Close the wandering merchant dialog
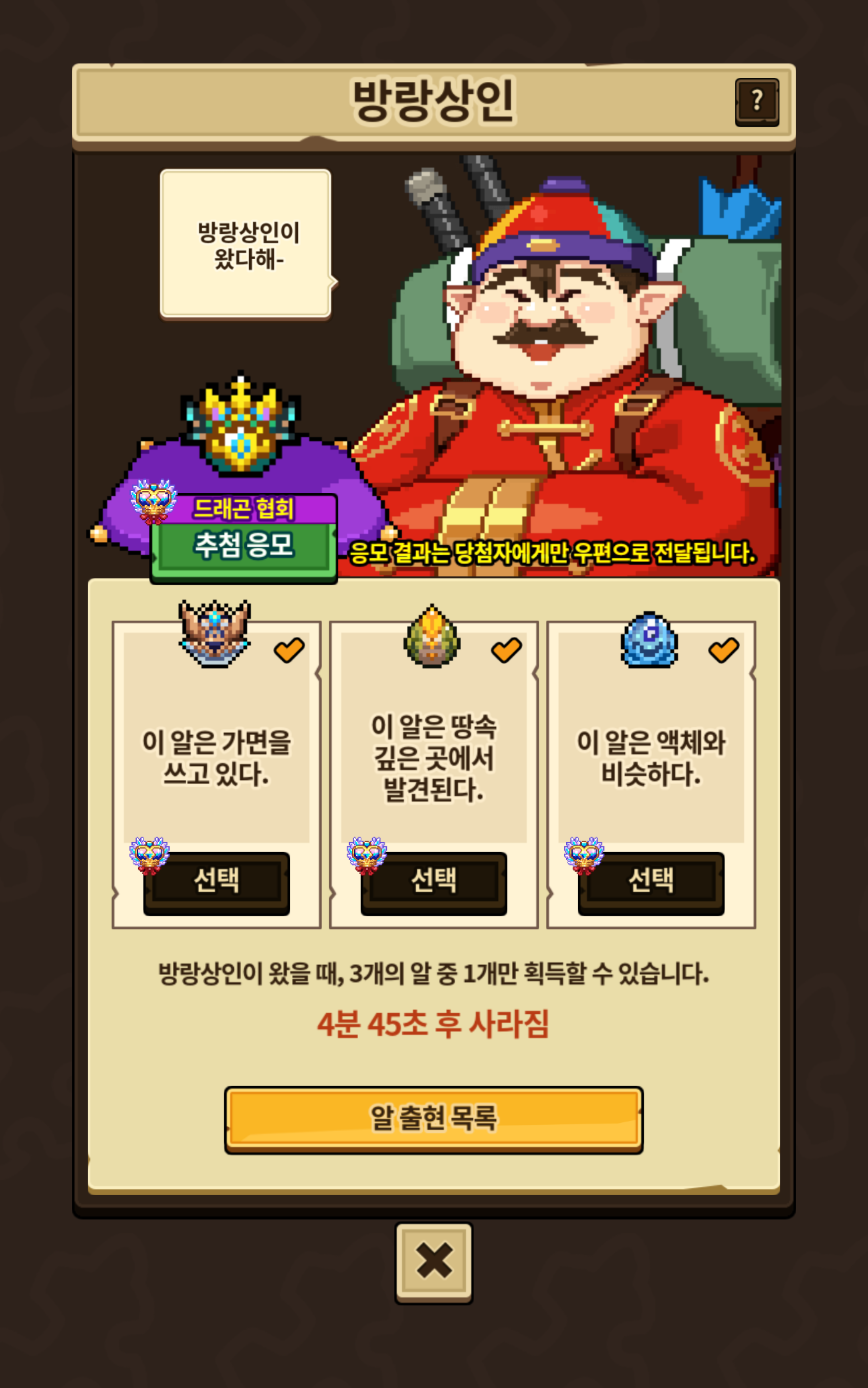 tap(434, 1262)
